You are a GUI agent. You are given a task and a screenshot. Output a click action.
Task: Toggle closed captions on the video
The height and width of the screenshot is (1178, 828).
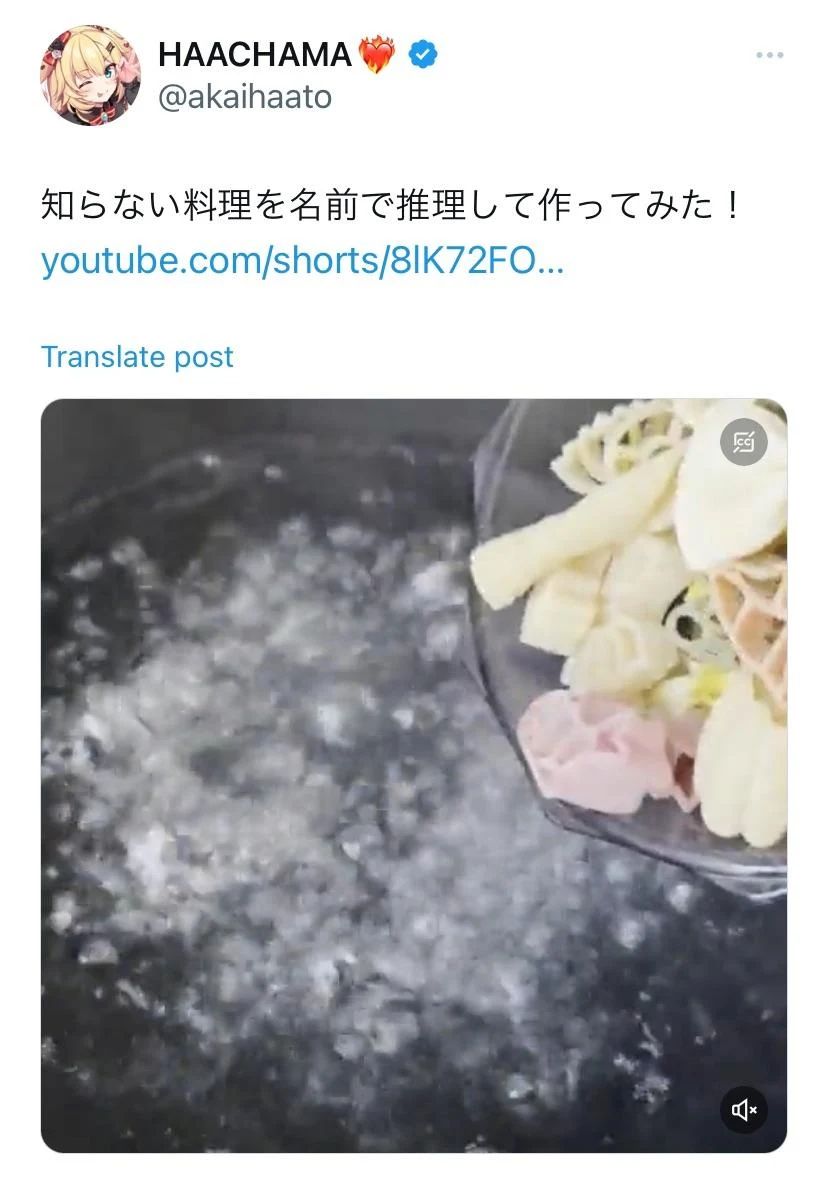click(744, 443)
